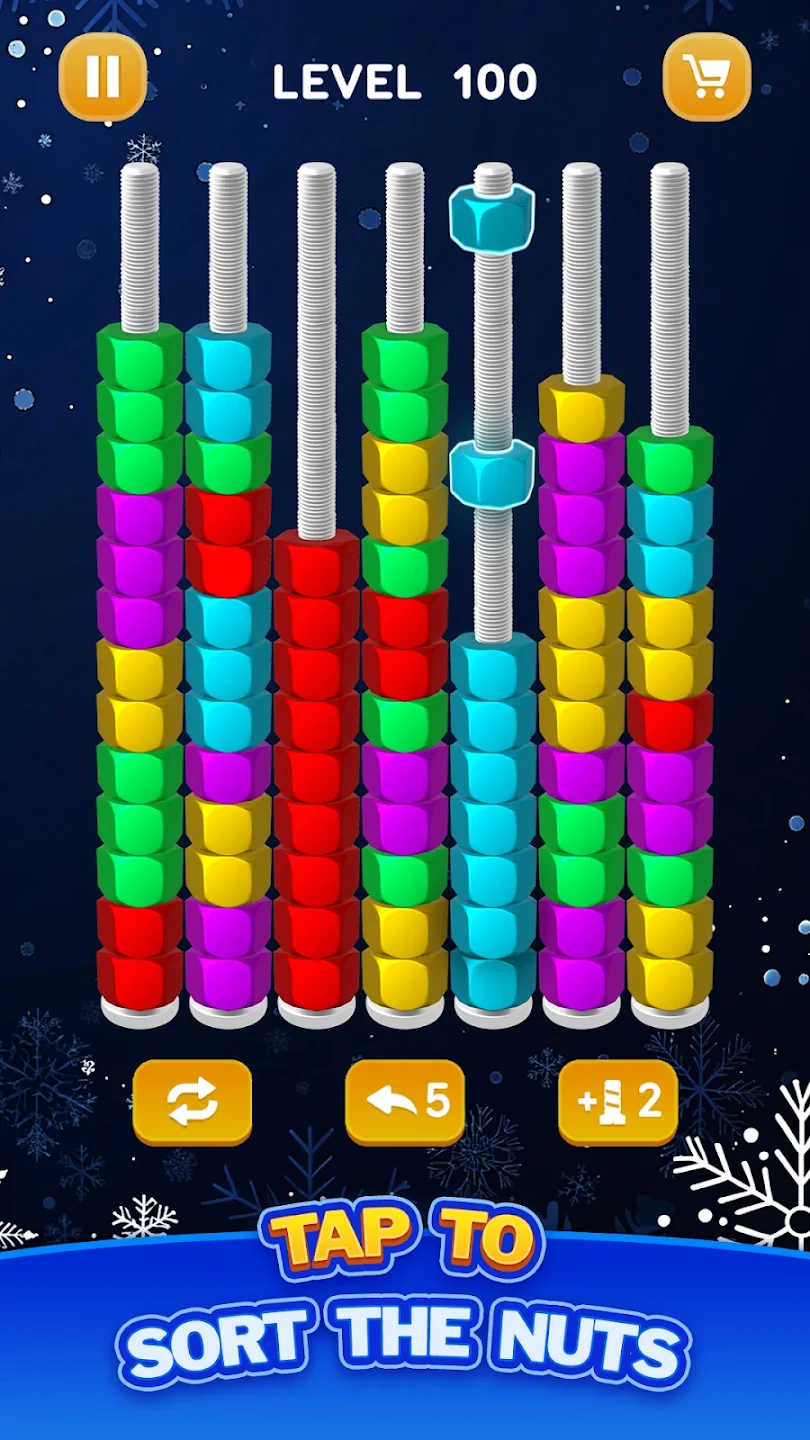Image resolution: width=810 pixels, height=1440 pixels.
Task: Open the shop cart
Action: tap(706, 76)
